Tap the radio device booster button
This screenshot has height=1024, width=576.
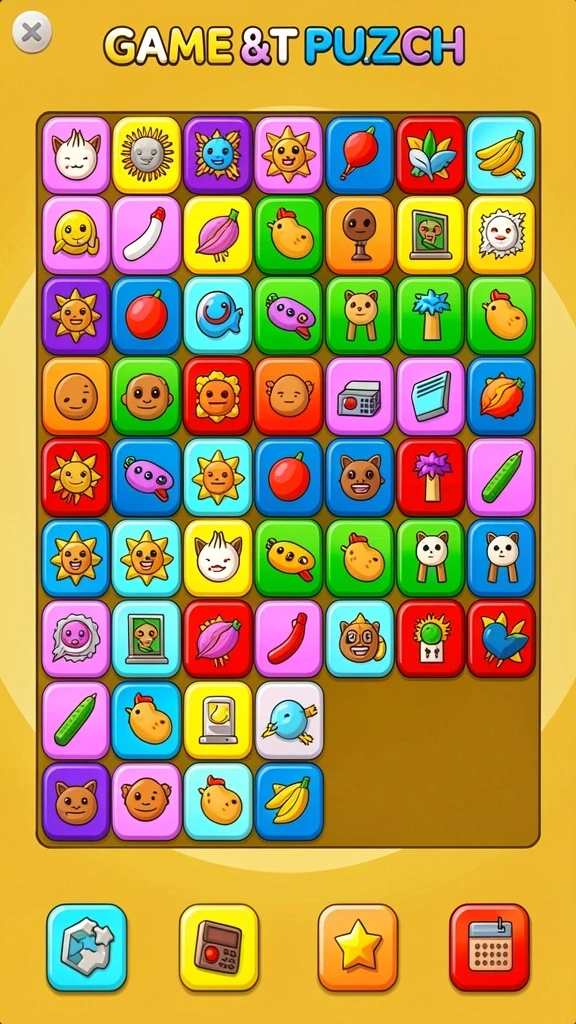click(x=219, y=947)
